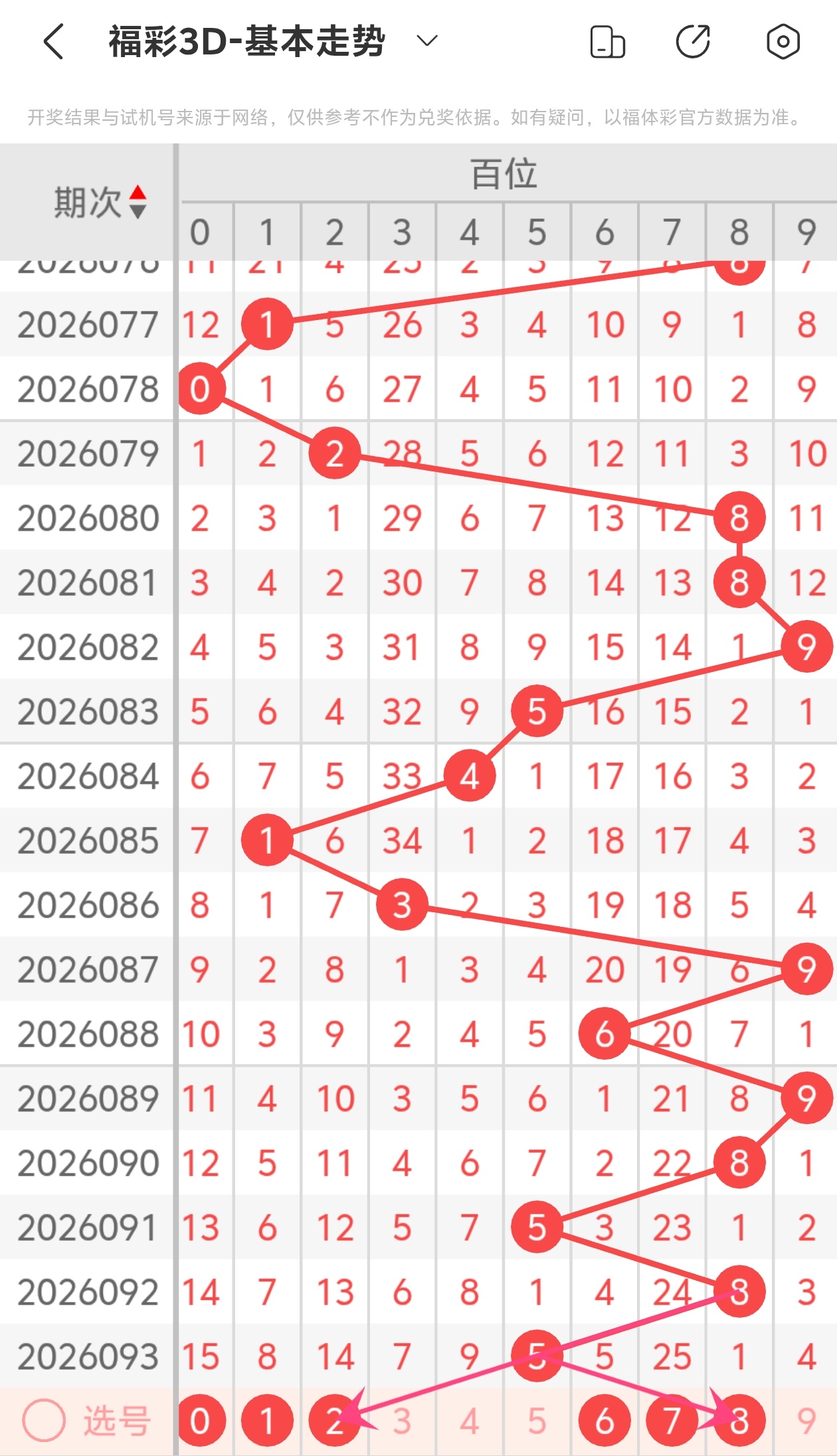Deselect number 7 in the 选号 row
Image resolution: width=837 pixels, height=1456 pixels.
pos(672,1421)
